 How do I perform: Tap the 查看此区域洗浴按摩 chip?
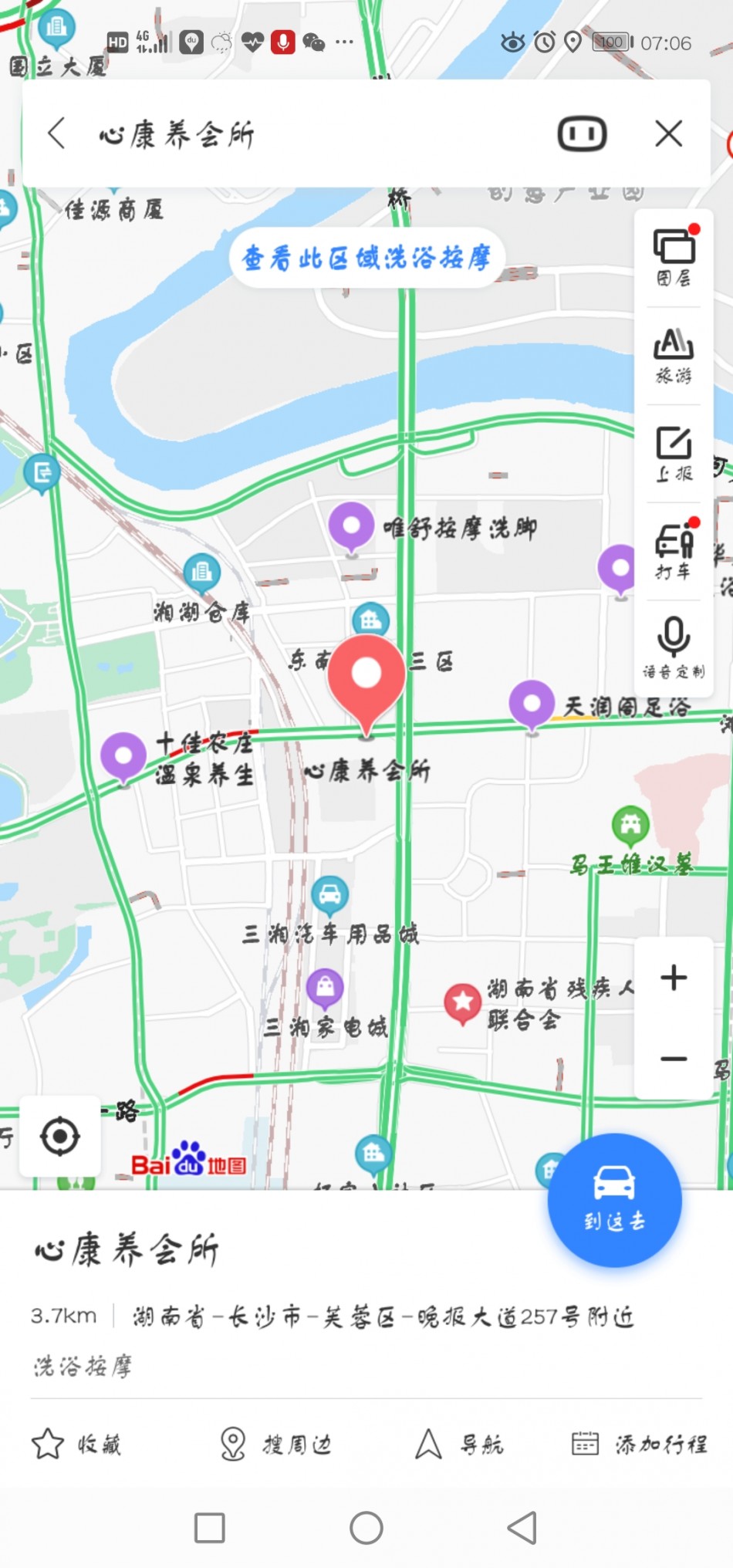366,258
